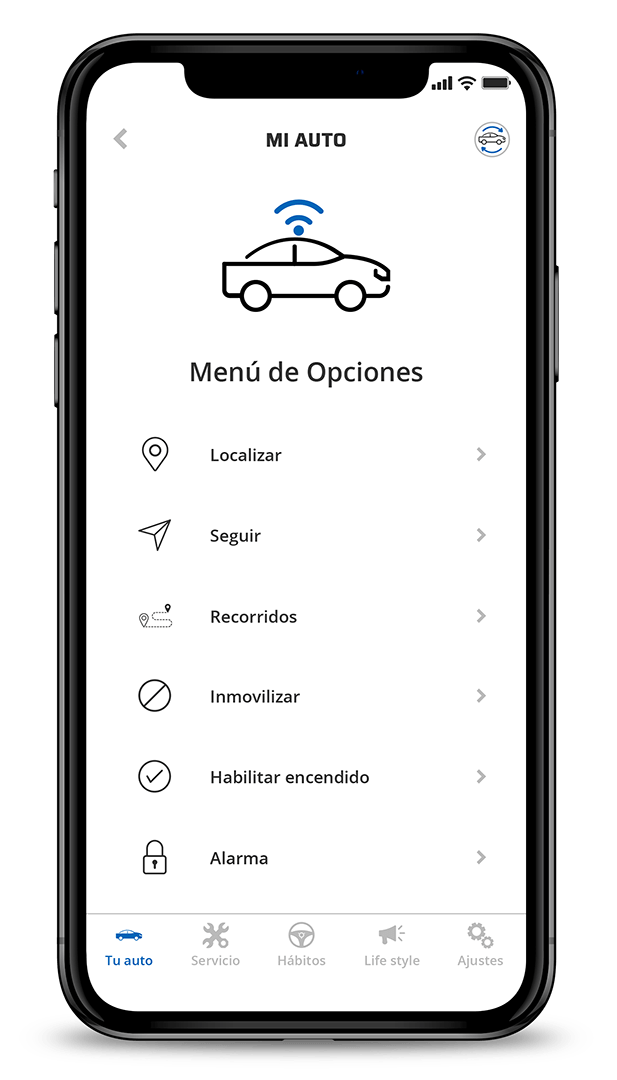This screenshot has height=1080, width=617.
Task: Open the Alarma settings row
Action: [x=310, y=858]
